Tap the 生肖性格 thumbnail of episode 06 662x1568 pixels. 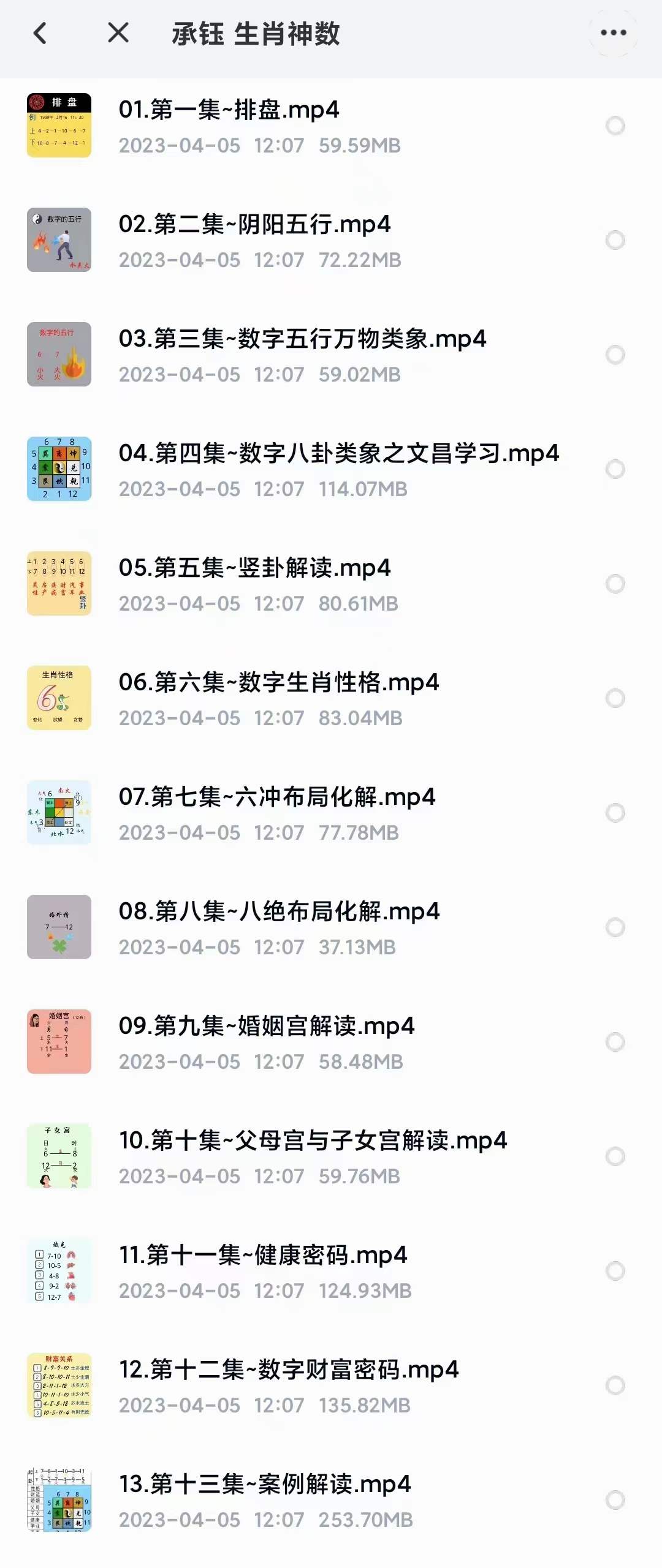58,698
